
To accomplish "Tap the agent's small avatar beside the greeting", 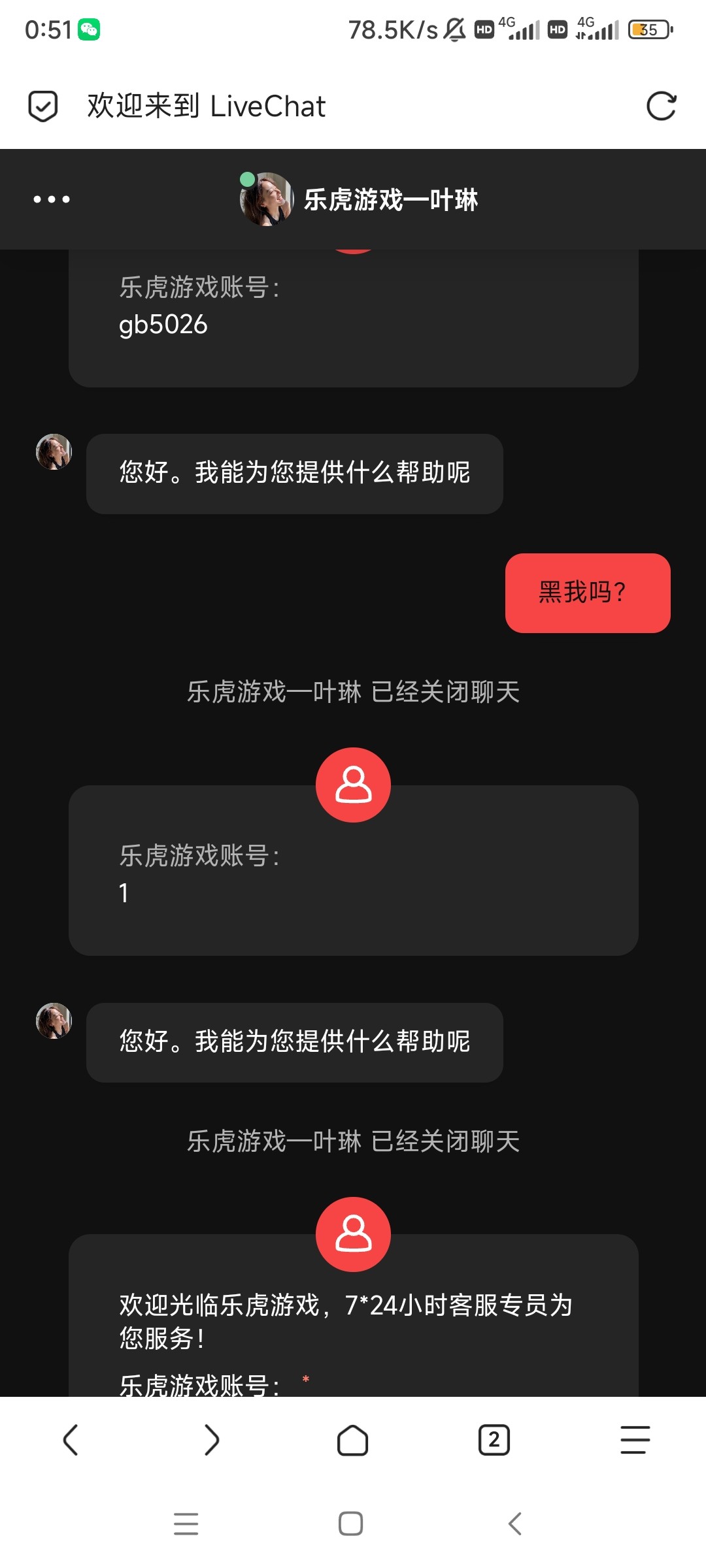I will (x=54, y=451).
